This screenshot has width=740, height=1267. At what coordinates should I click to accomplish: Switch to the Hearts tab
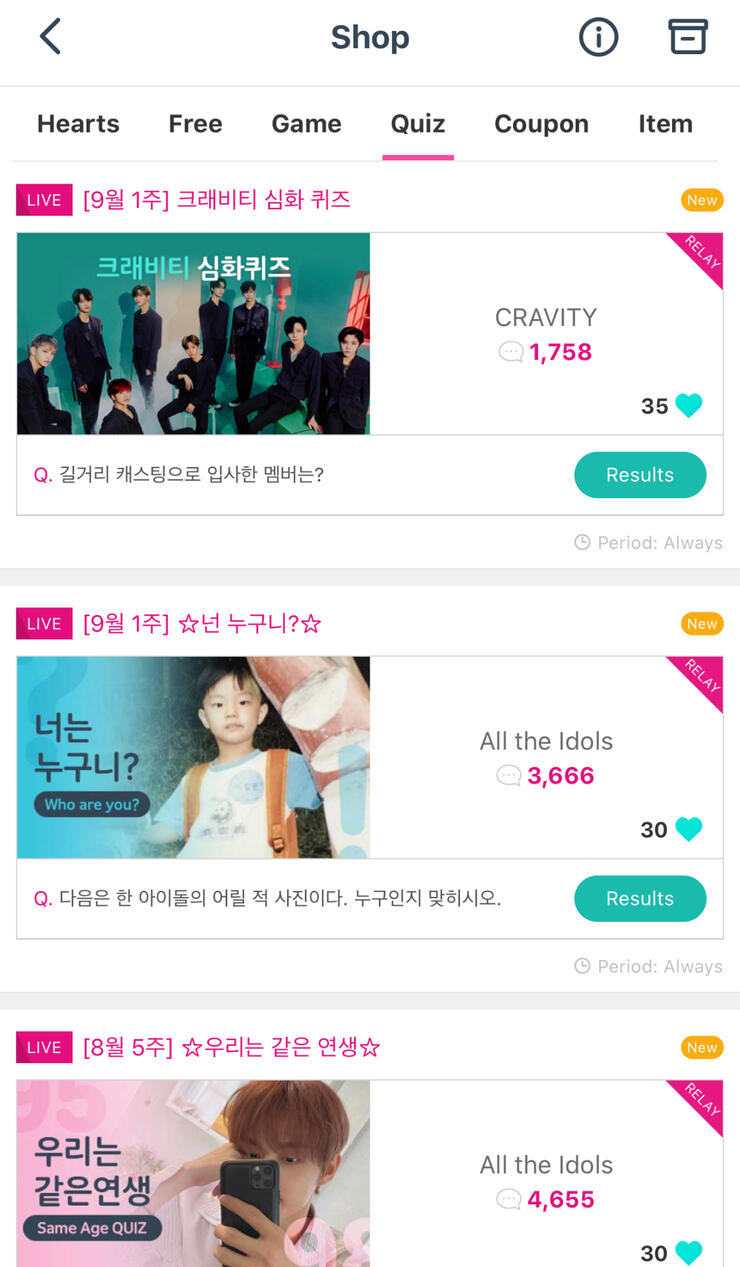tap(78, 124)
